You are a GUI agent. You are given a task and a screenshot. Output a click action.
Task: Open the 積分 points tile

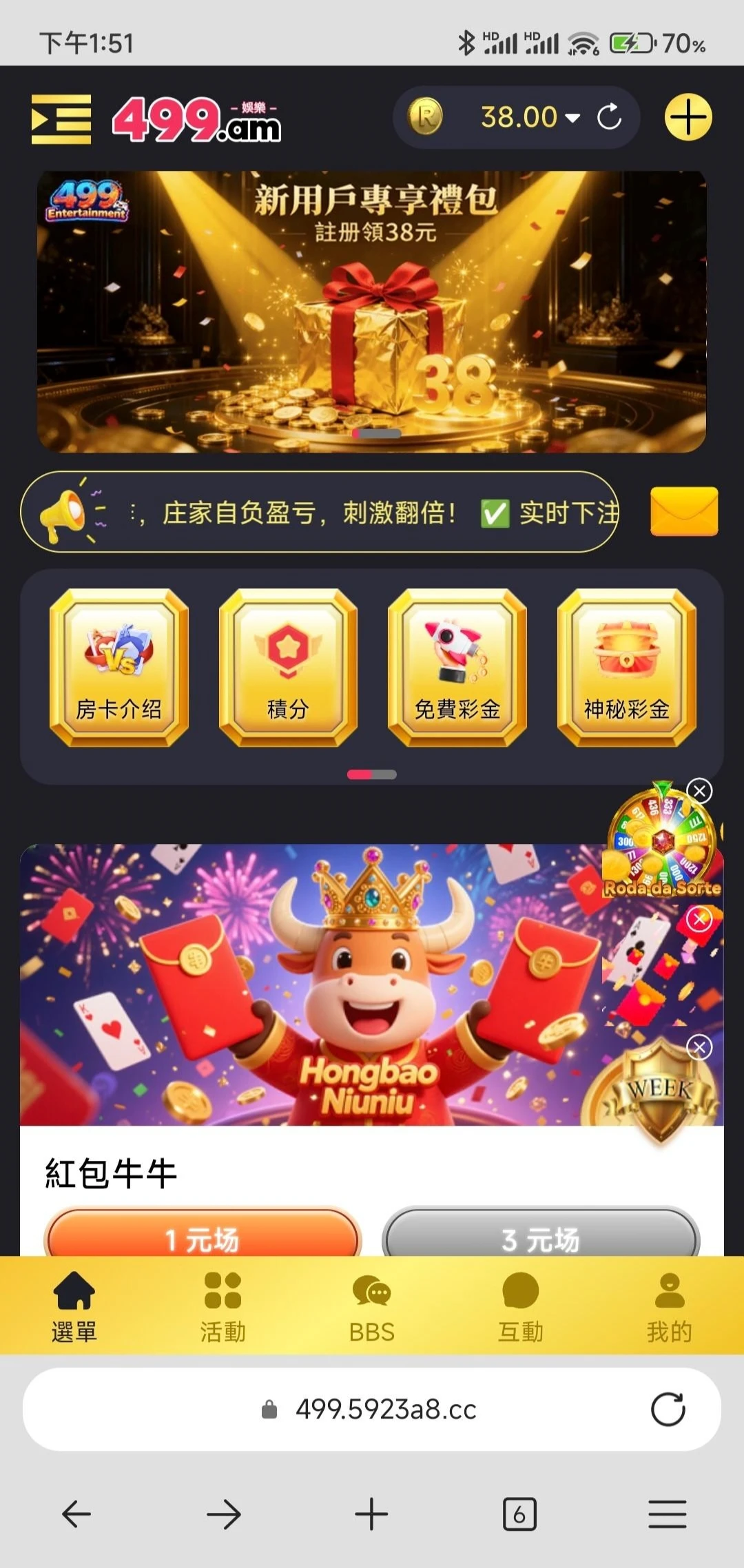pos(288,667)
